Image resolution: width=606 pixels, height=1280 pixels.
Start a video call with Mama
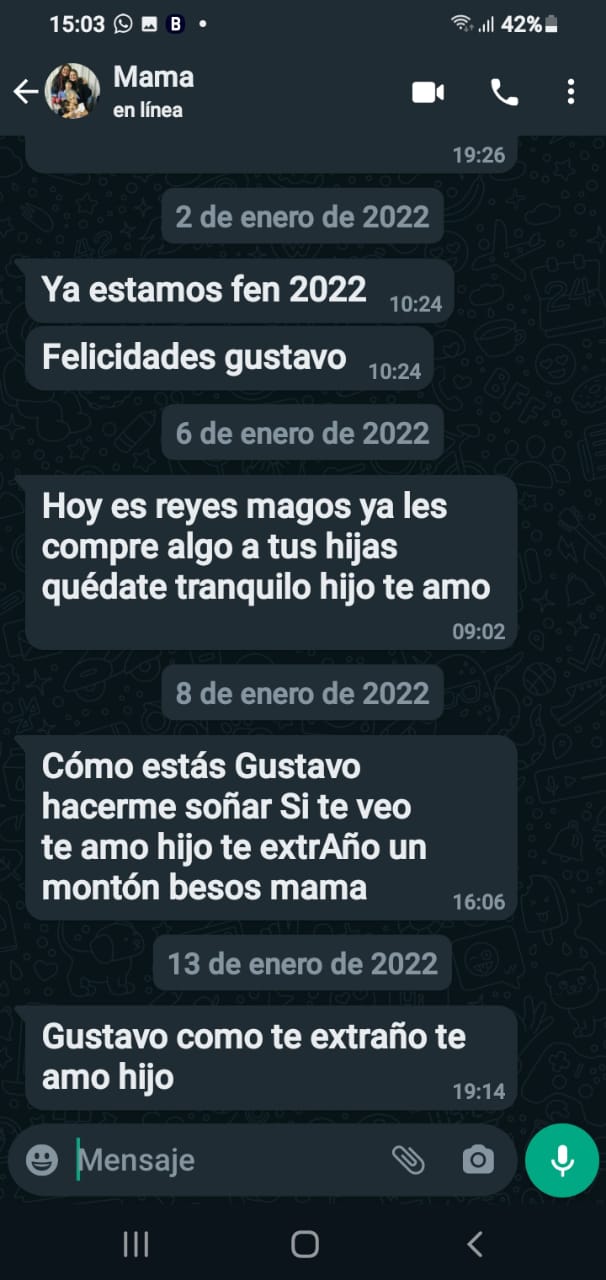(428, 93)
